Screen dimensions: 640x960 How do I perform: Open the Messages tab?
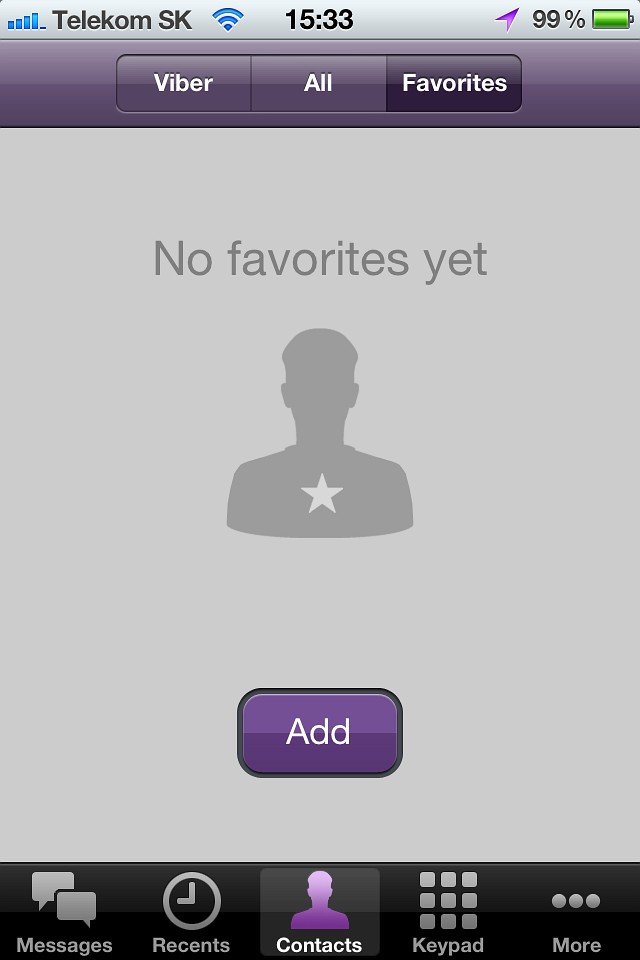64,912
